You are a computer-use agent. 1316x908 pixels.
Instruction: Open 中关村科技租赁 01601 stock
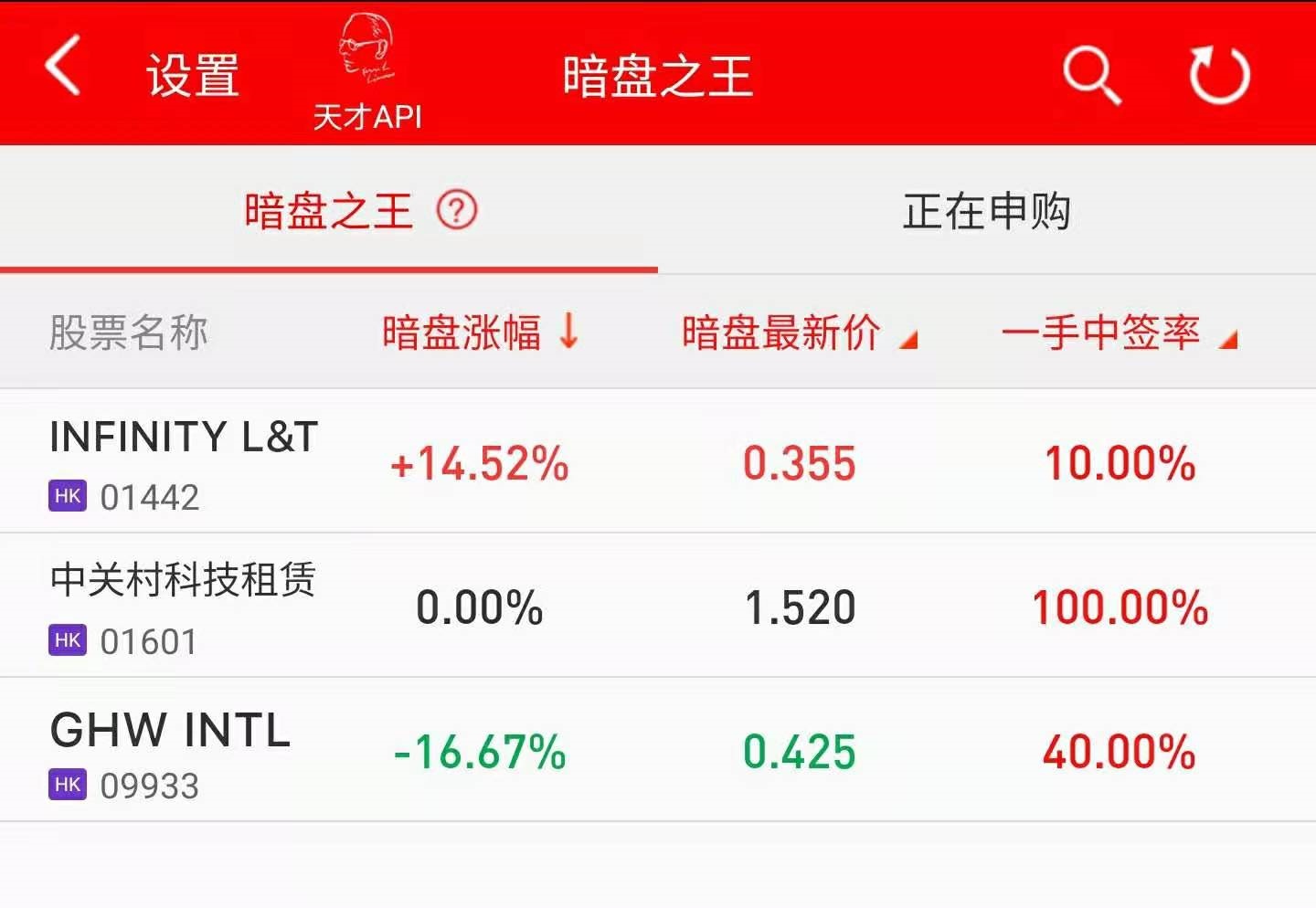184,607
